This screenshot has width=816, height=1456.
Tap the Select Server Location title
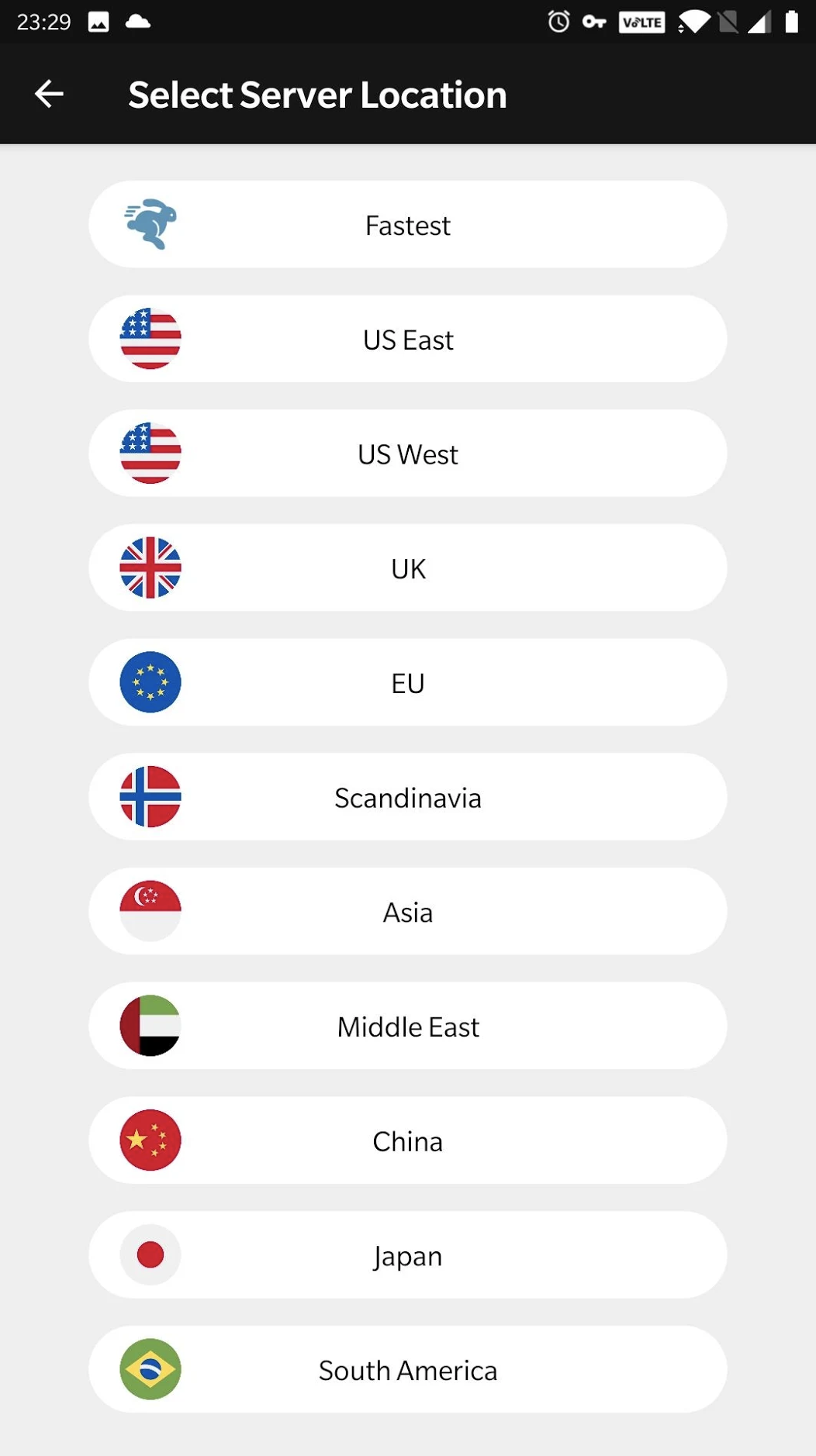317,94
